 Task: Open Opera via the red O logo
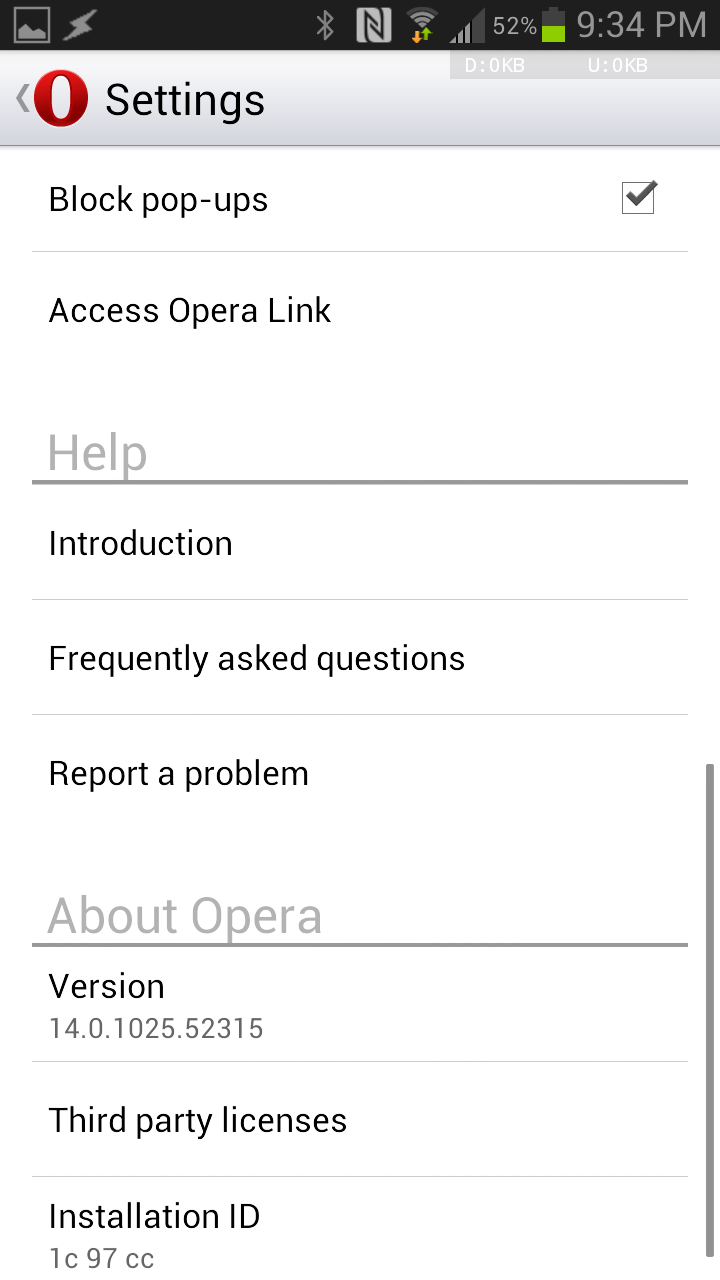(61, 98)
